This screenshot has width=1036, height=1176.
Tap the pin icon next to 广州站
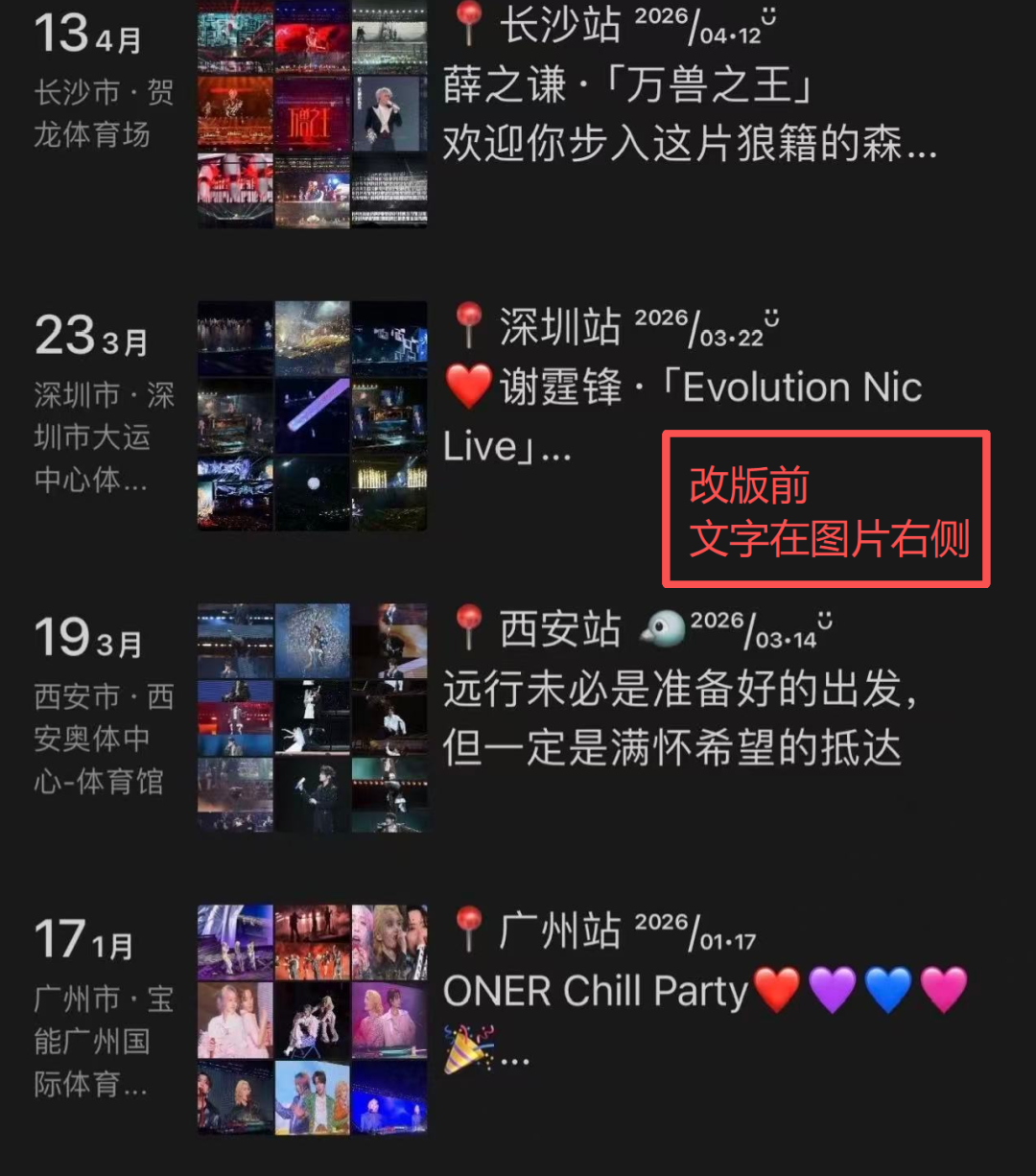467,929
